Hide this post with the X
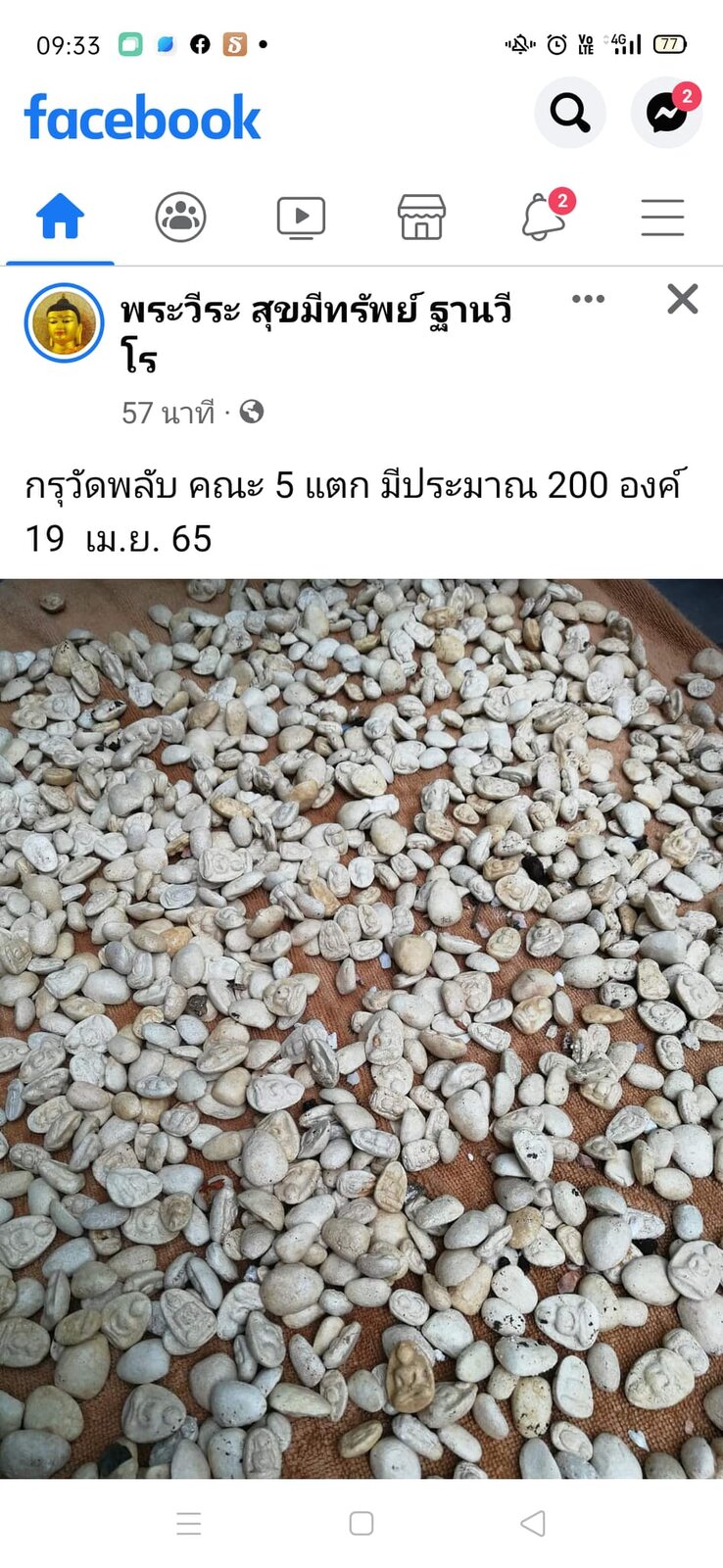This screenshot has width=723, height=1568. click(682, 299)
